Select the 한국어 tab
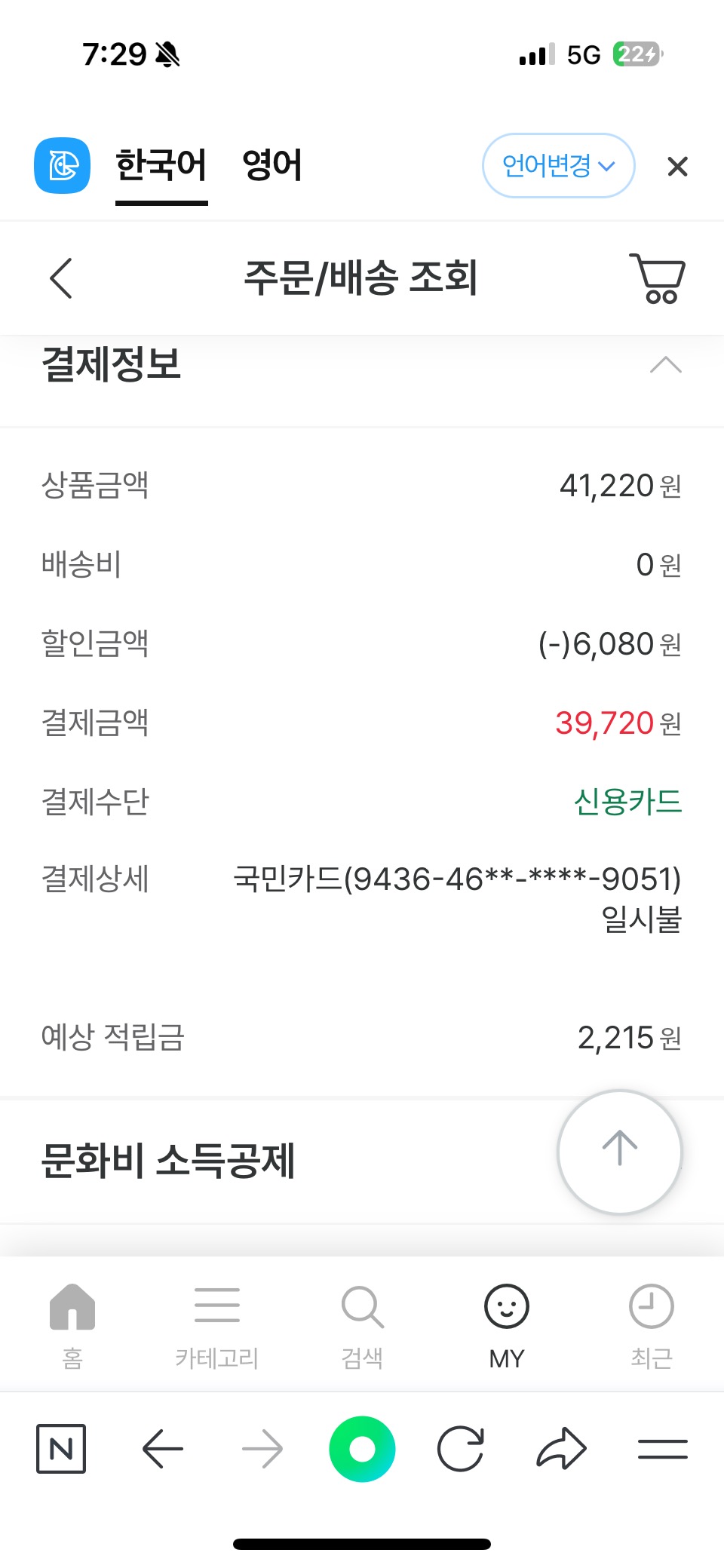The height and width of the screenshot is (1568, 724). tap(161, 165)
